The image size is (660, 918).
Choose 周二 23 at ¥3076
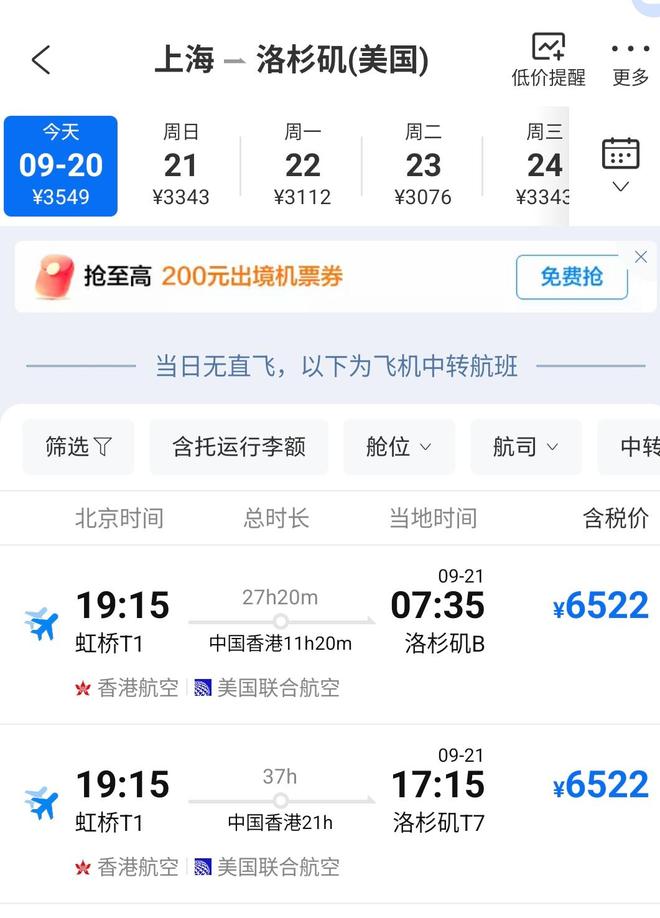point(423,166)
